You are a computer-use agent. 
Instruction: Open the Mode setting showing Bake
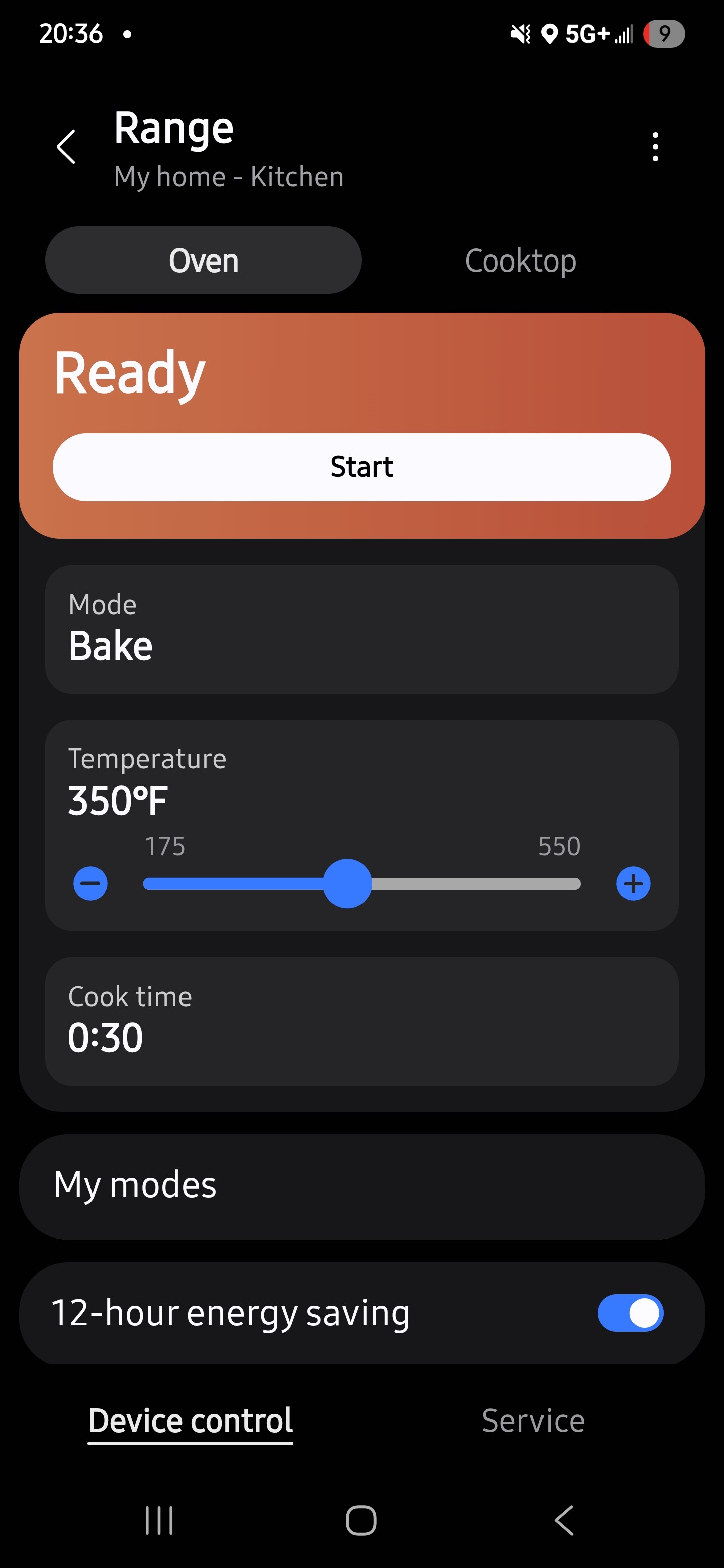click(361, 629)
